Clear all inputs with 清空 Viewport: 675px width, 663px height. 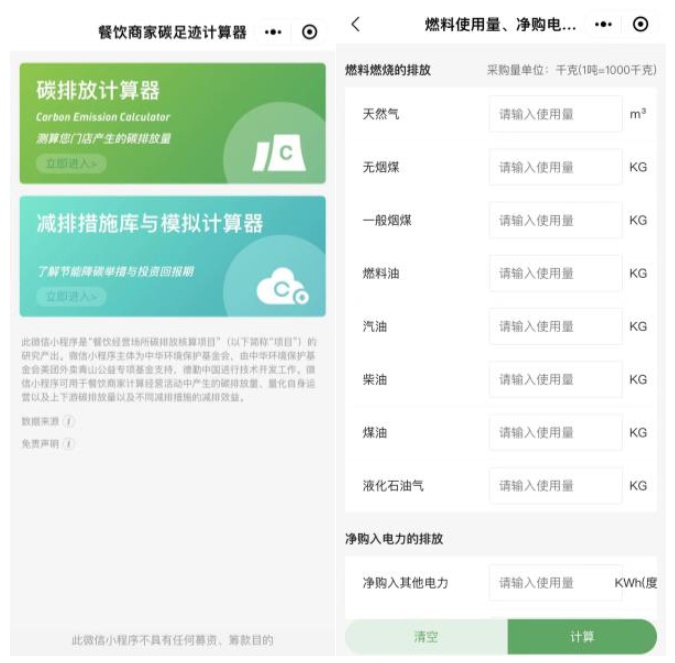point(426,637)
